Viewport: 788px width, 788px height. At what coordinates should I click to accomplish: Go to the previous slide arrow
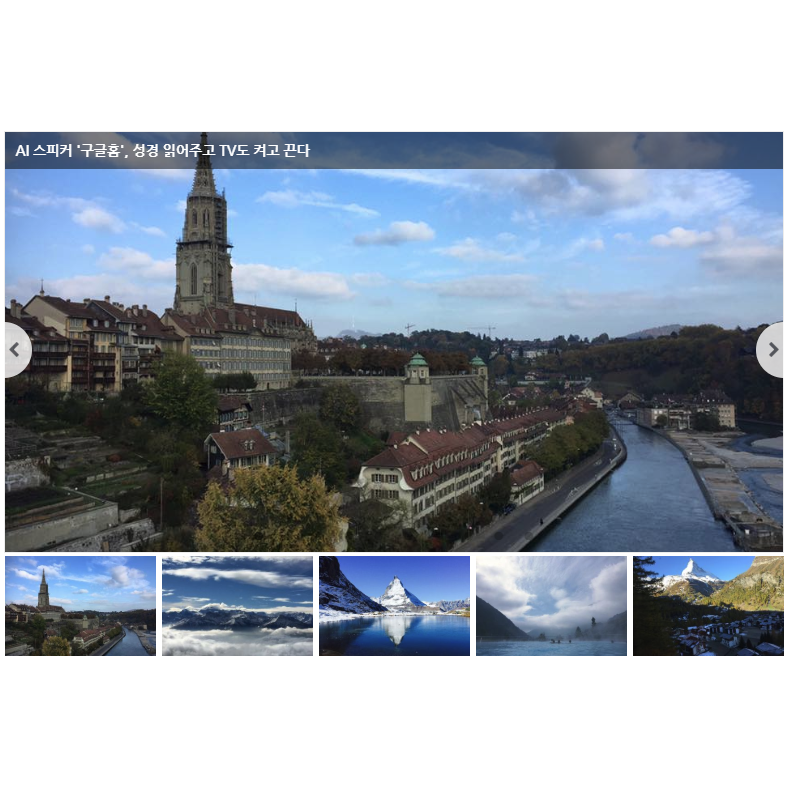tap(15, 350)
